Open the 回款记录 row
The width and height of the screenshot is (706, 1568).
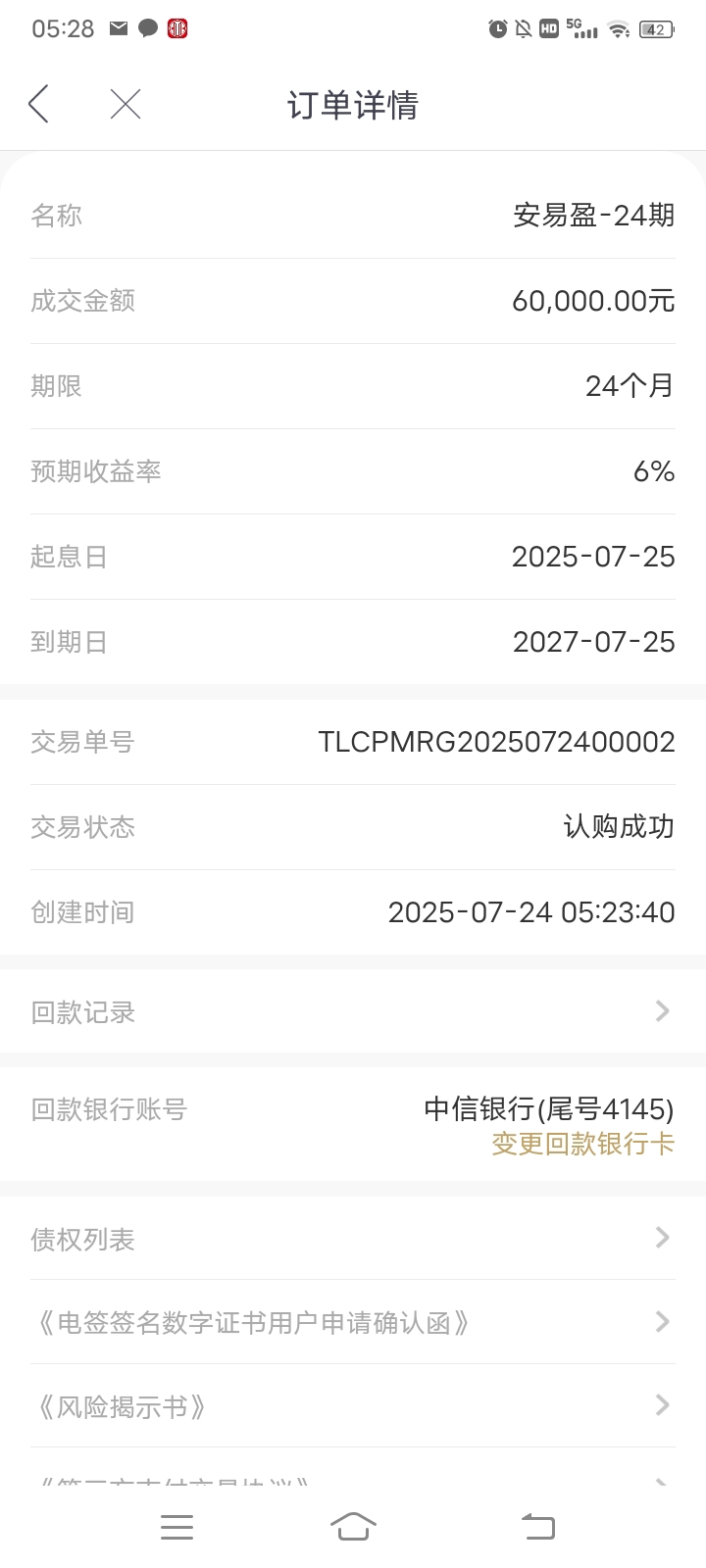(x=353, y=1011)
